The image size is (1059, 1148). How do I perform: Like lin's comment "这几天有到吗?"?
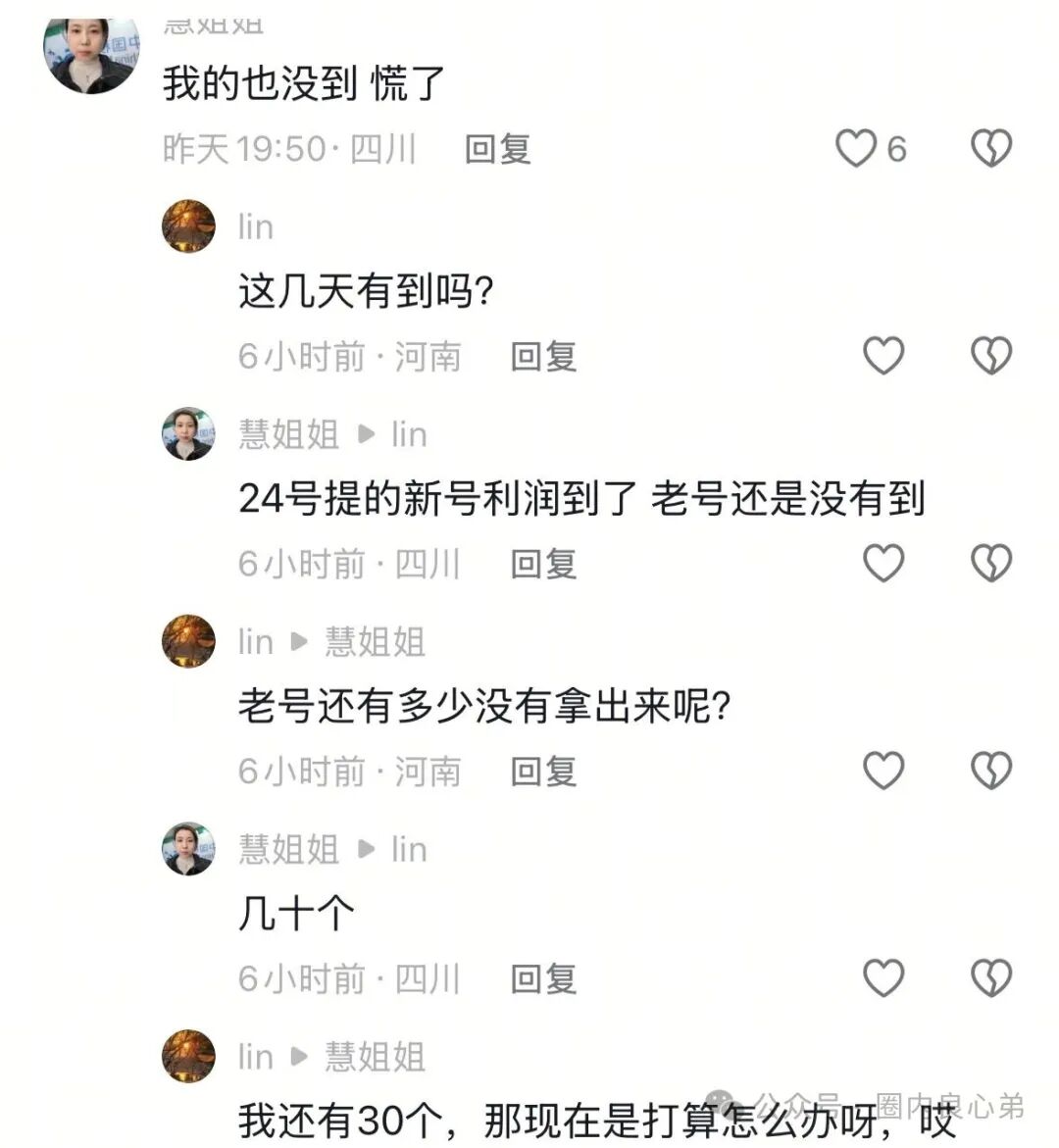pyautogui.click(x=882, y=355)
